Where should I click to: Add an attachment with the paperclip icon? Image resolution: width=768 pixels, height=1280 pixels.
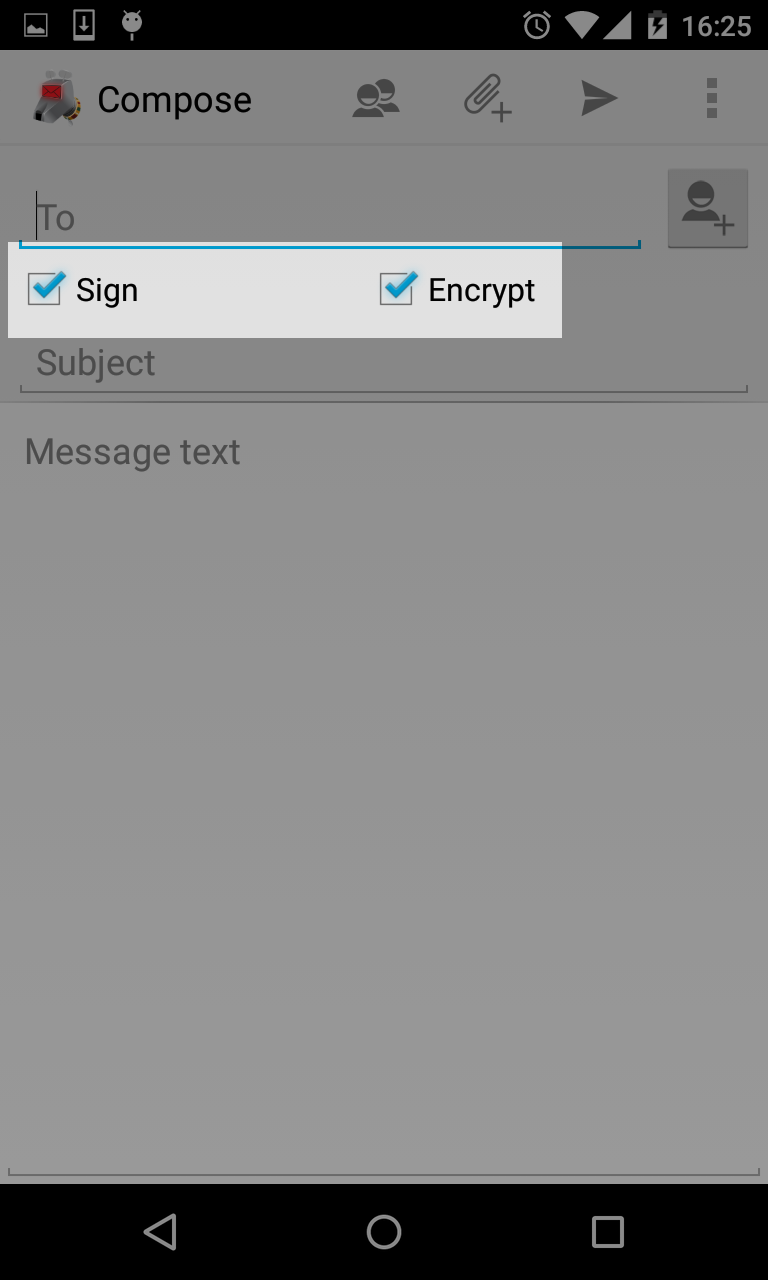(x=487, y=99)
